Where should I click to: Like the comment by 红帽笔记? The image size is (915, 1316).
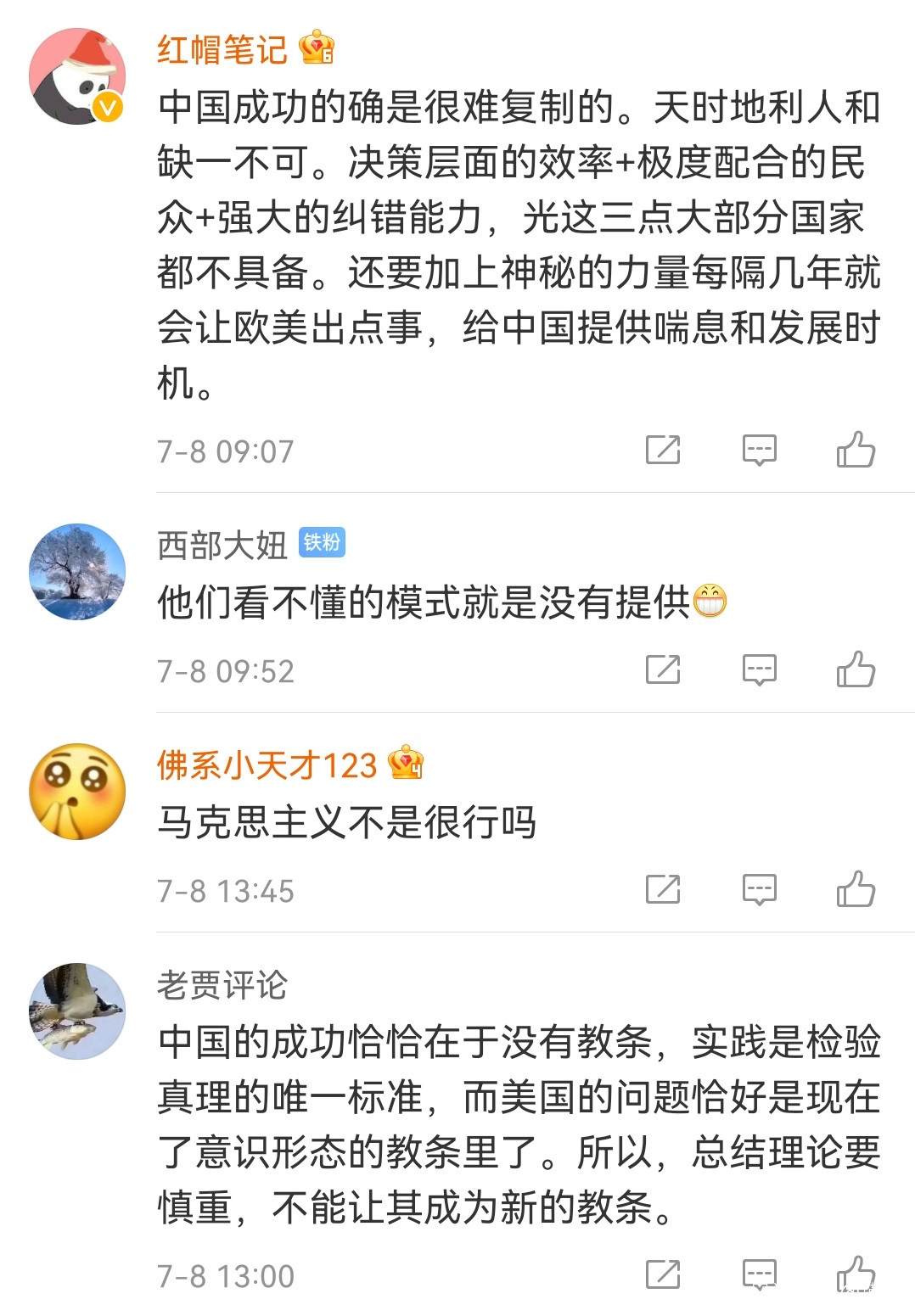point(855,450)
